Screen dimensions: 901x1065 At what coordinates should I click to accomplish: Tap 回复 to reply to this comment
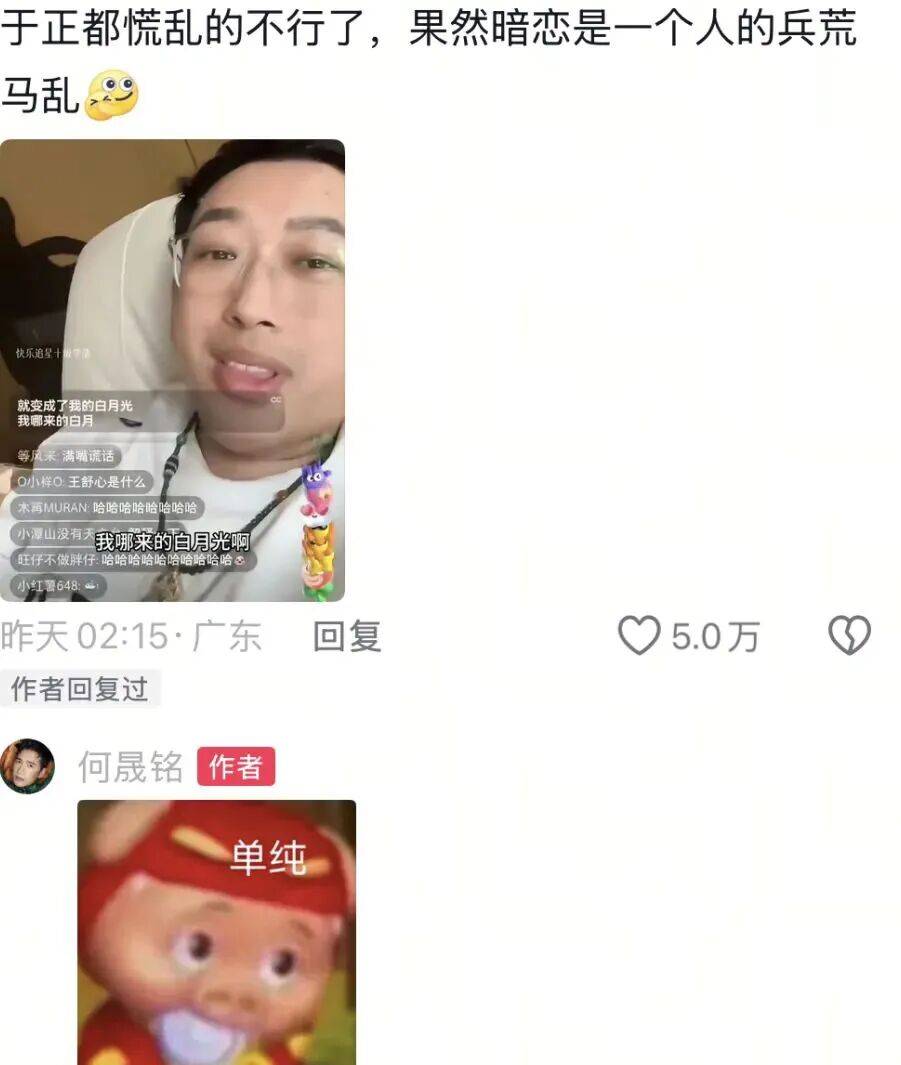coord(347,636)
